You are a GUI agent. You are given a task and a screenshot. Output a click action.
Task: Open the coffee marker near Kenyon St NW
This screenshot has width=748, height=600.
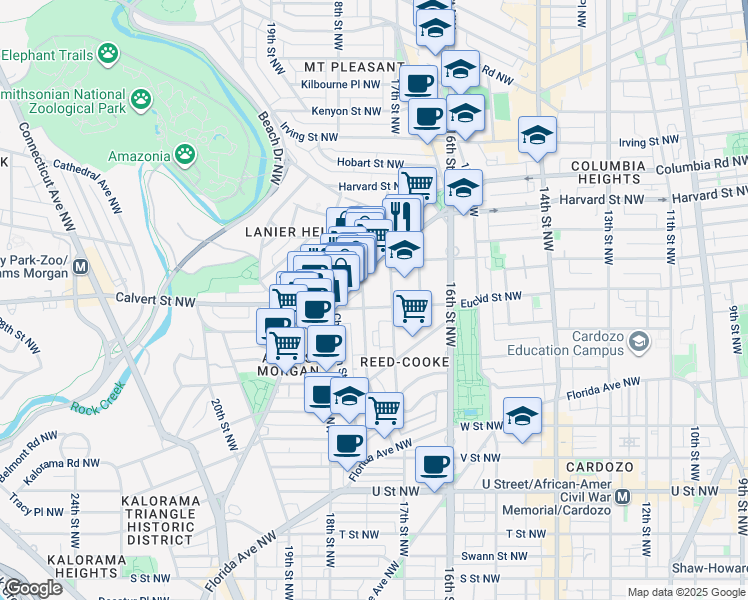428,116
